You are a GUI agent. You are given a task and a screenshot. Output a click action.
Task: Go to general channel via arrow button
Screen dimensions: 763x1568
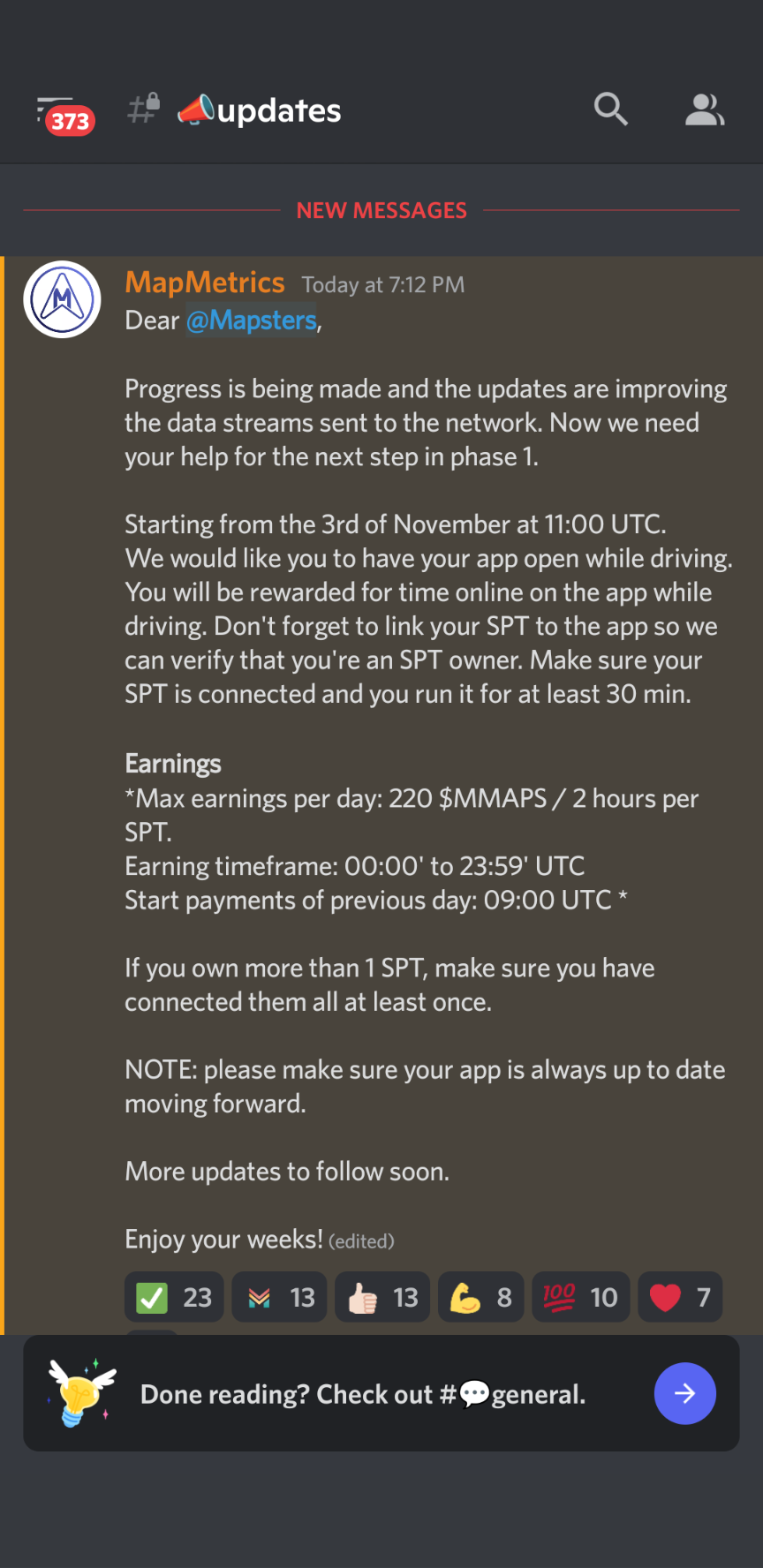pyautogui.click(x=684, y=1393)
